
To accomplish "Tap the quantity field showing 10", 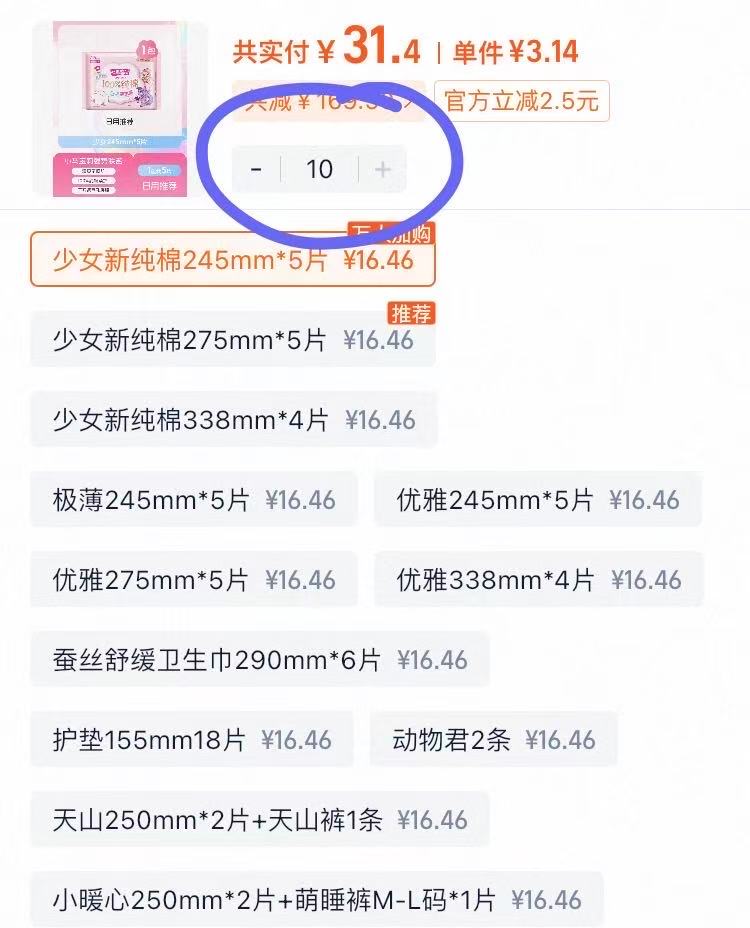I will (x=319, y=169).
